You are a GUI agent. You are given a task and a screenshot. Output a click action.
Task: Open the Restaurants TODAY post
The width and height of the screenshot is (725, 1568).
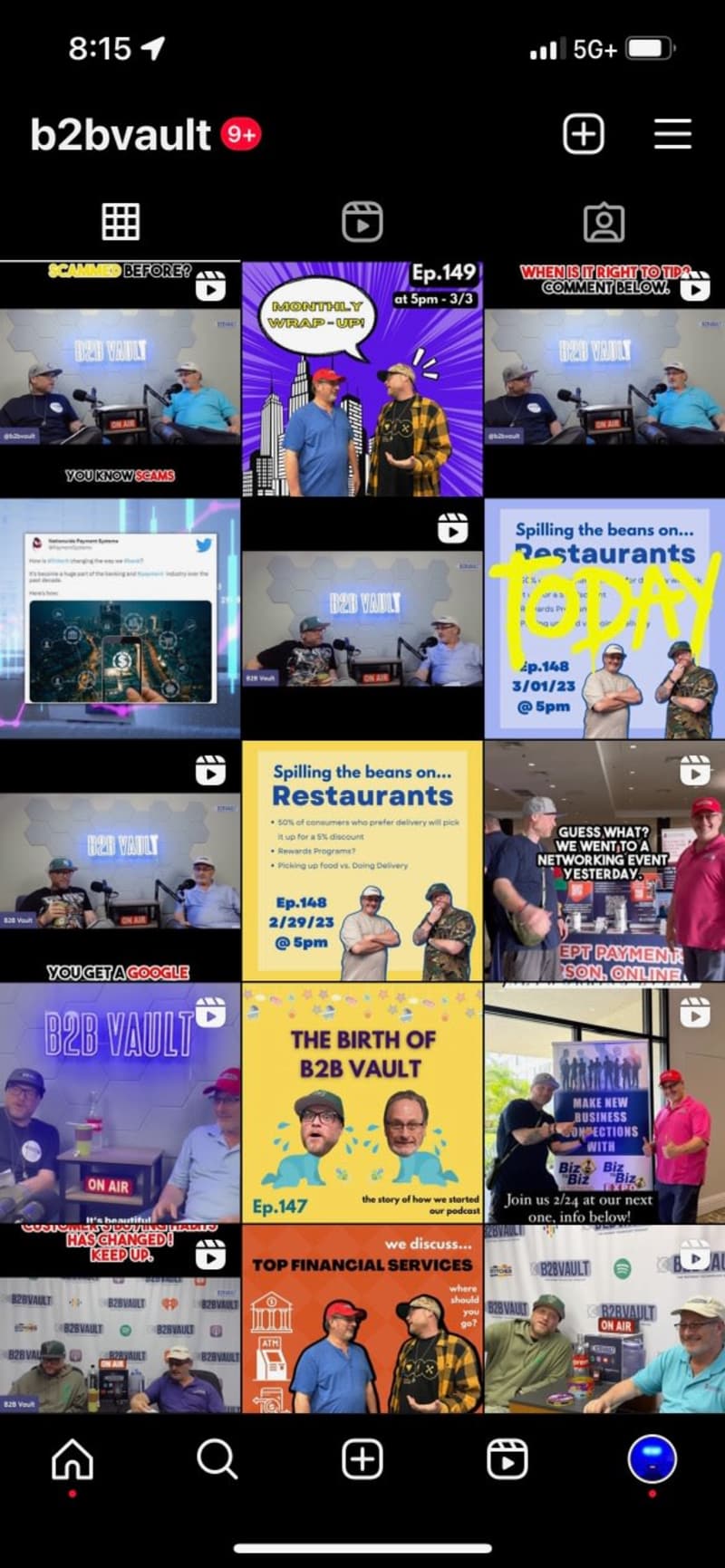click(604, 619)
